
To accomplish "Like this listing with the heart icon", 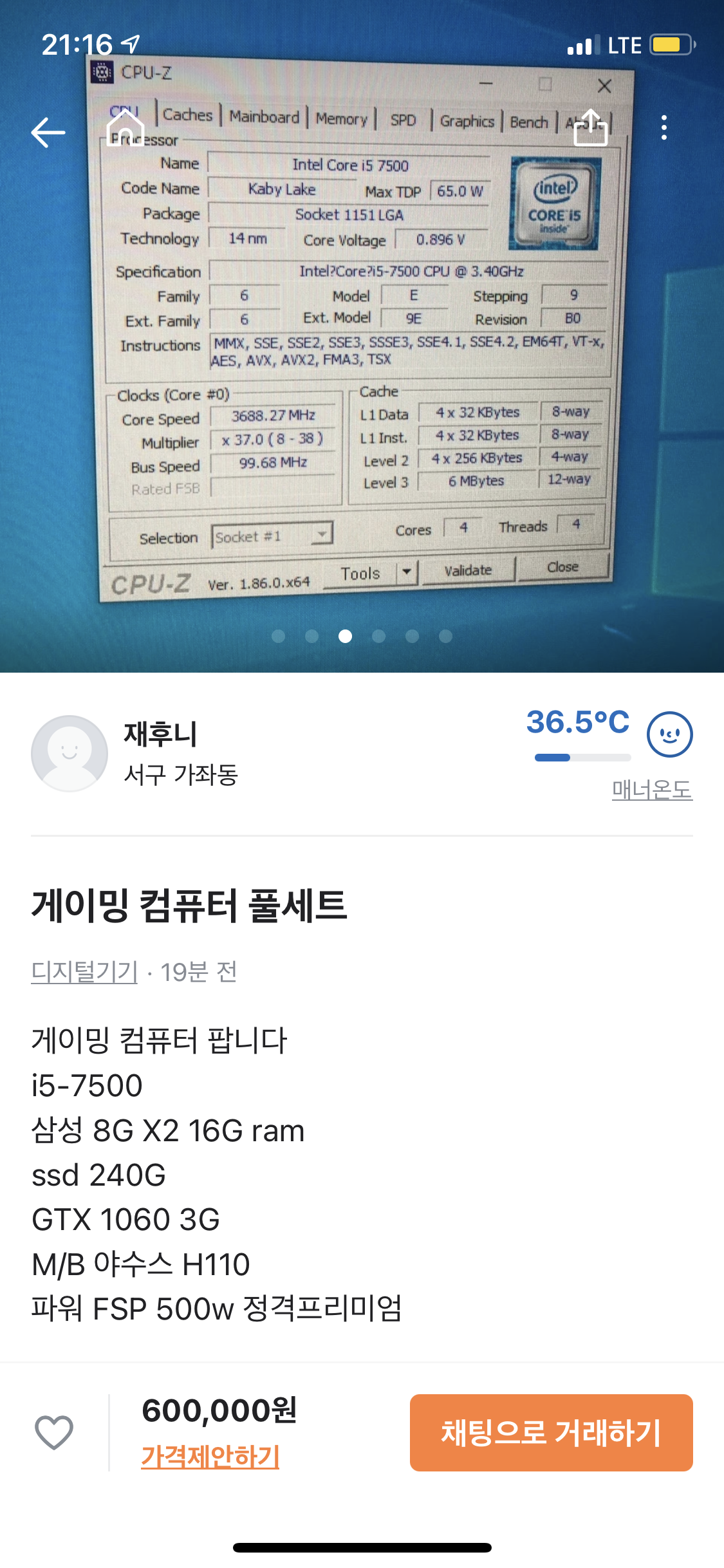I will [x=54, y=1432].
